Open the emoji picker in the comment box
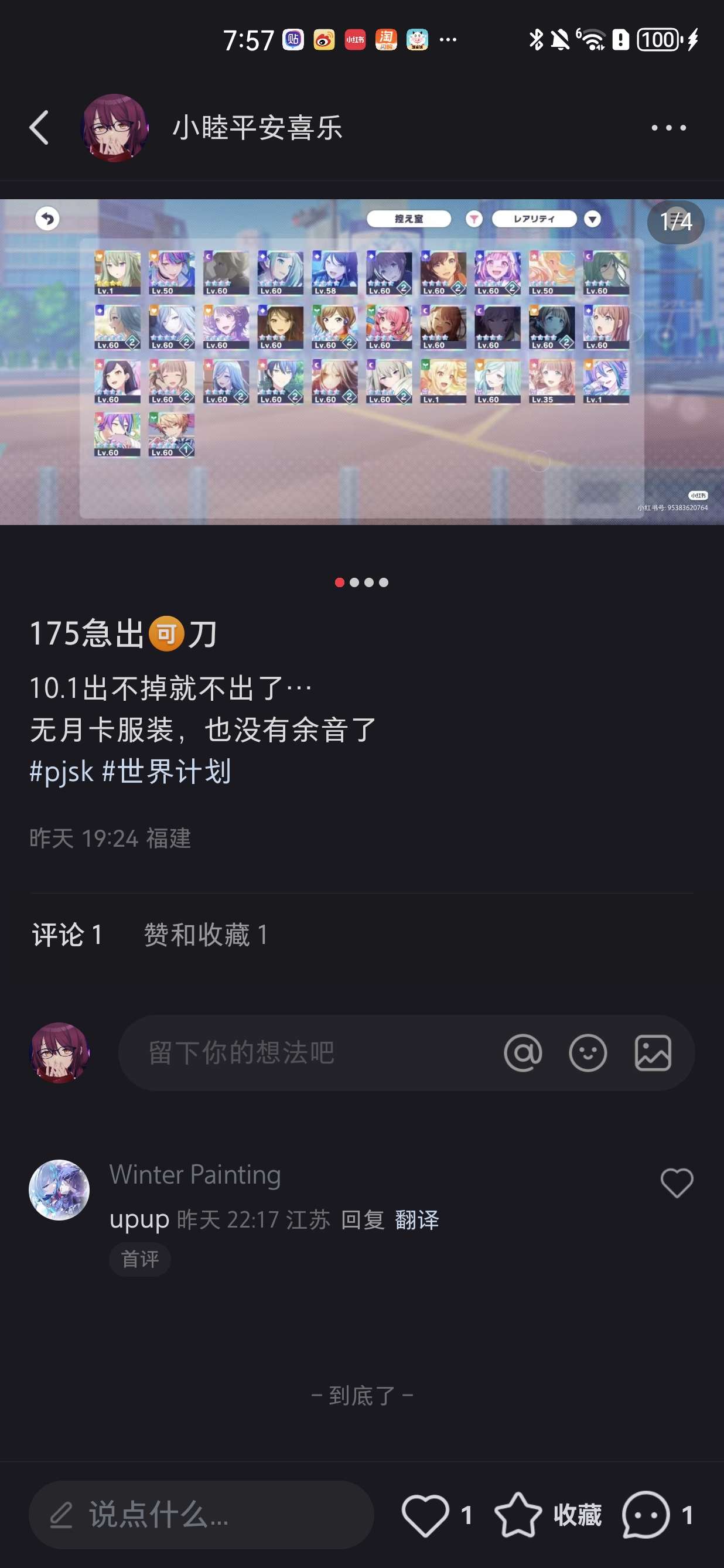This screenshot has width=724, height=1568. tap(588, 1052)
